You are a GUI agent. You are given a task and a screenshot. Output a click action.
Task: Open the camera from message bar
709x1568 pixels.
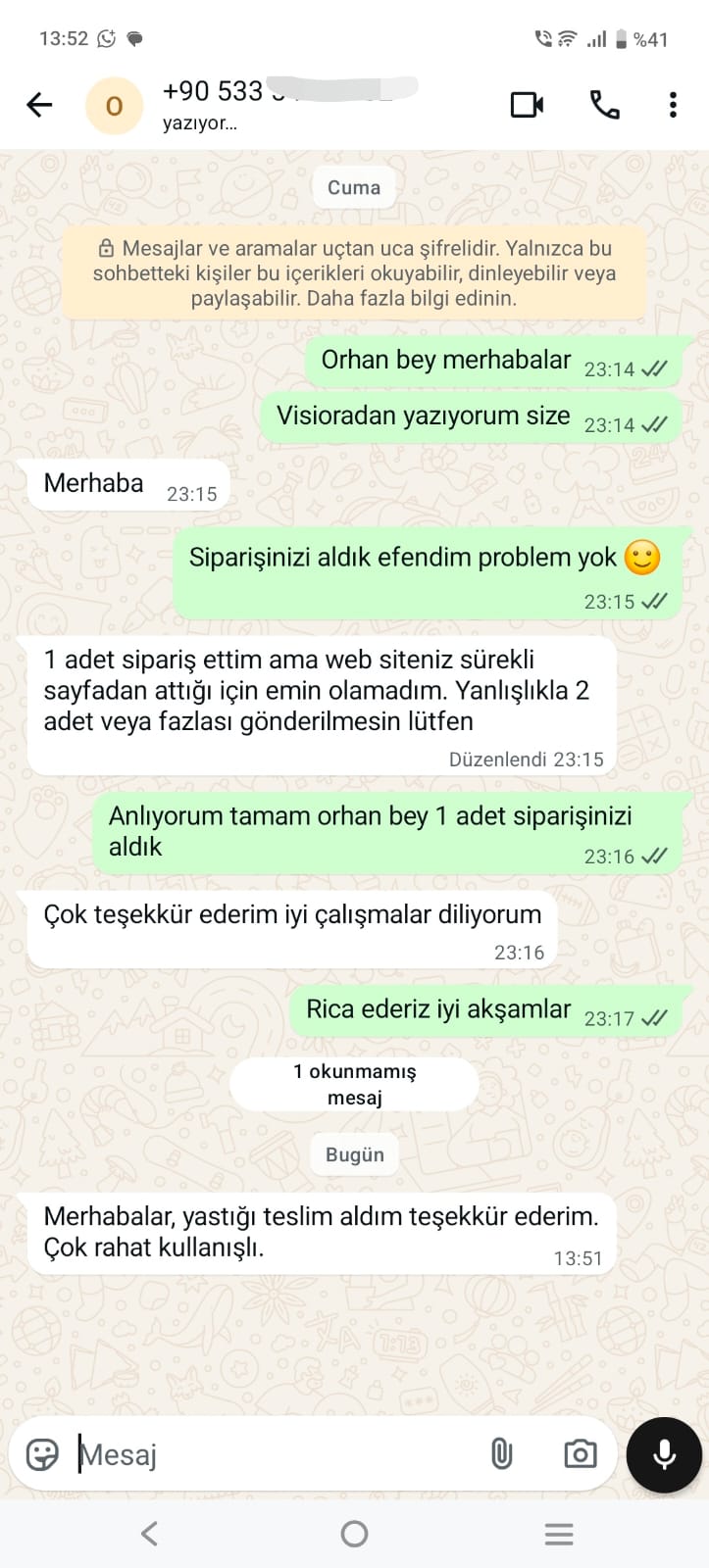click(580, 1454)
